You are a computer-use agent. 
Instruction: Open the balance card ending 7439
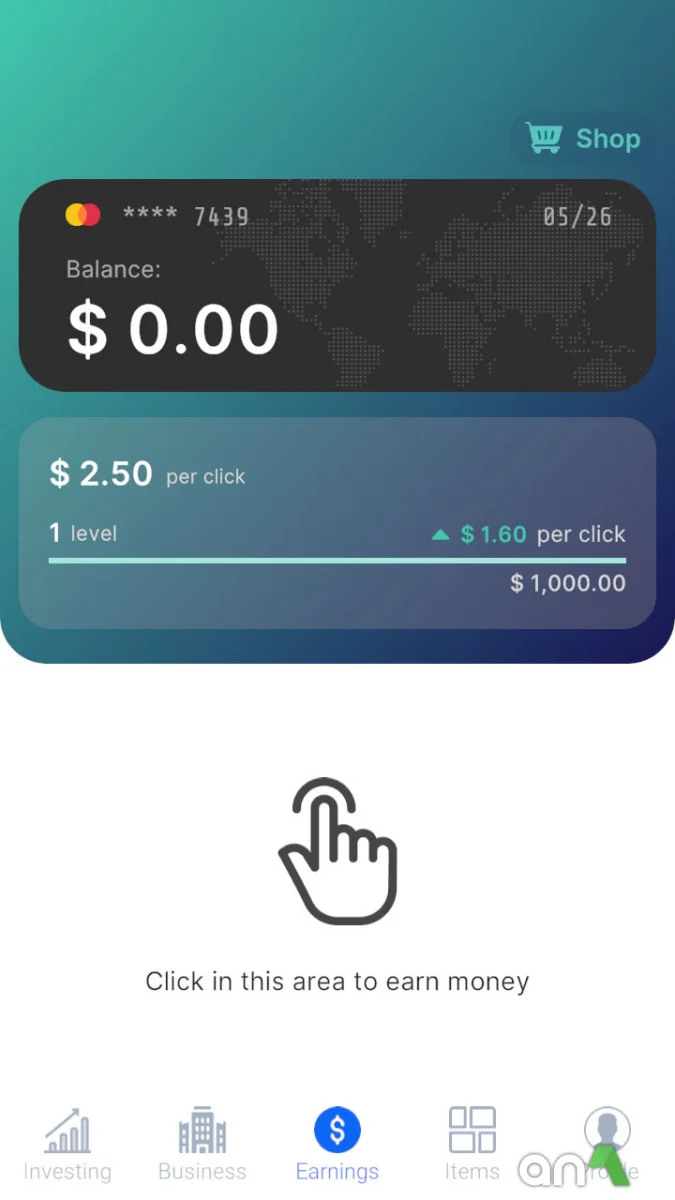point(337,285)
